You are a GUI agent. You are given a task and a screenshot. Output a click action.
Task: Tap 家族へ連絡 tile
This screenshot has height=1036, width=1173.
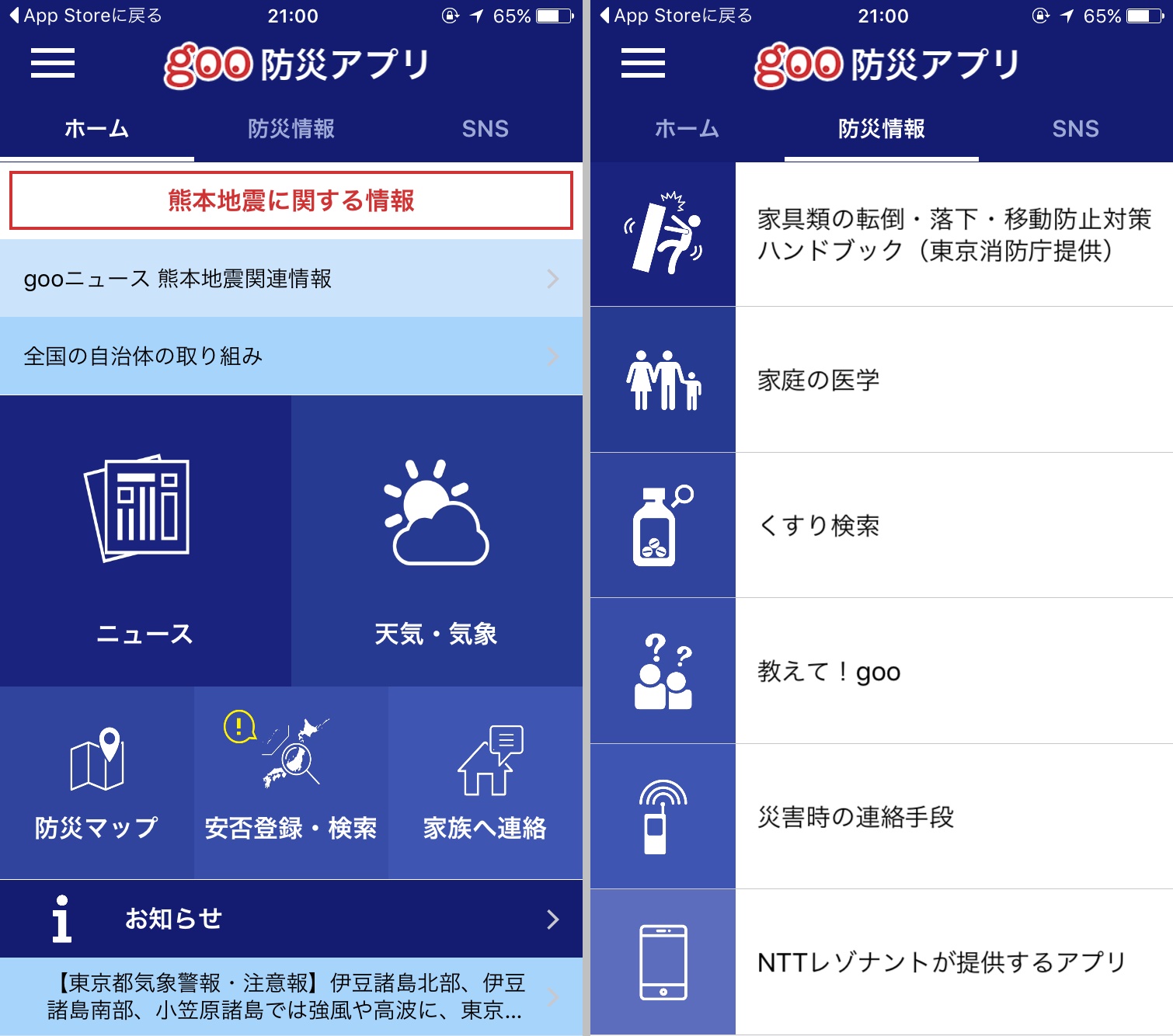click(x=485, y=783)
